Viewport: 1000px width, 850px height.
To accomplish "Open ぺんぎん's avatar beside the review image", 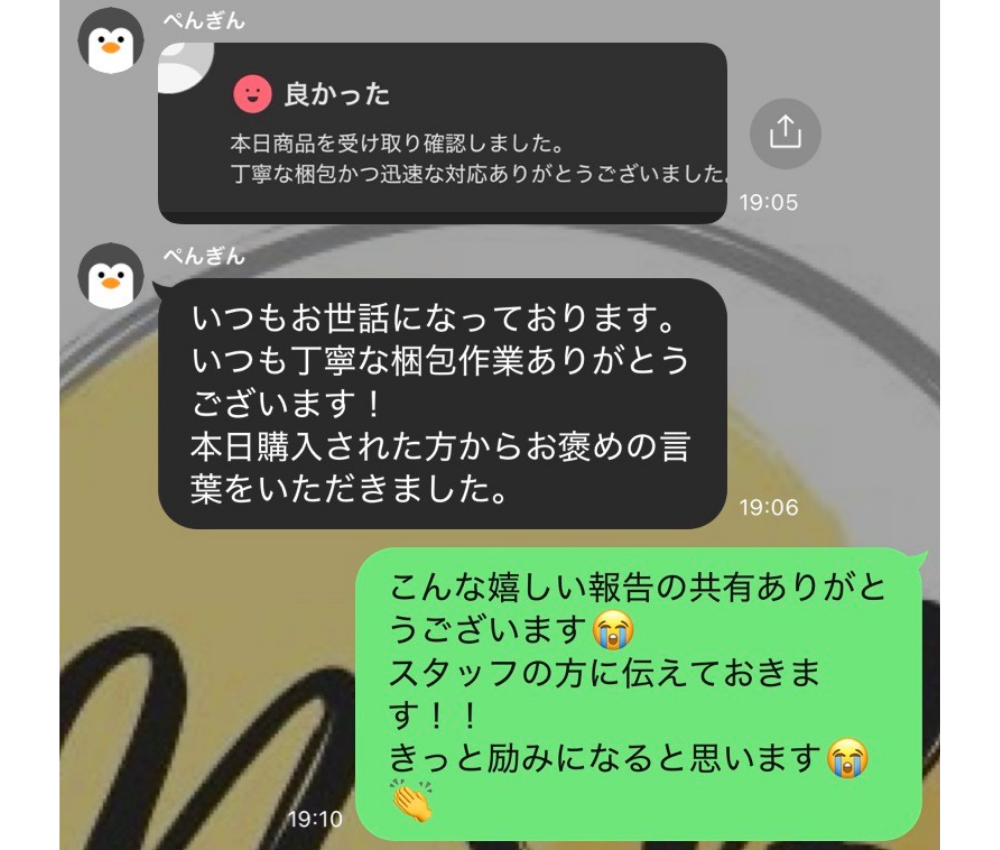I will (x=111, y=42).
